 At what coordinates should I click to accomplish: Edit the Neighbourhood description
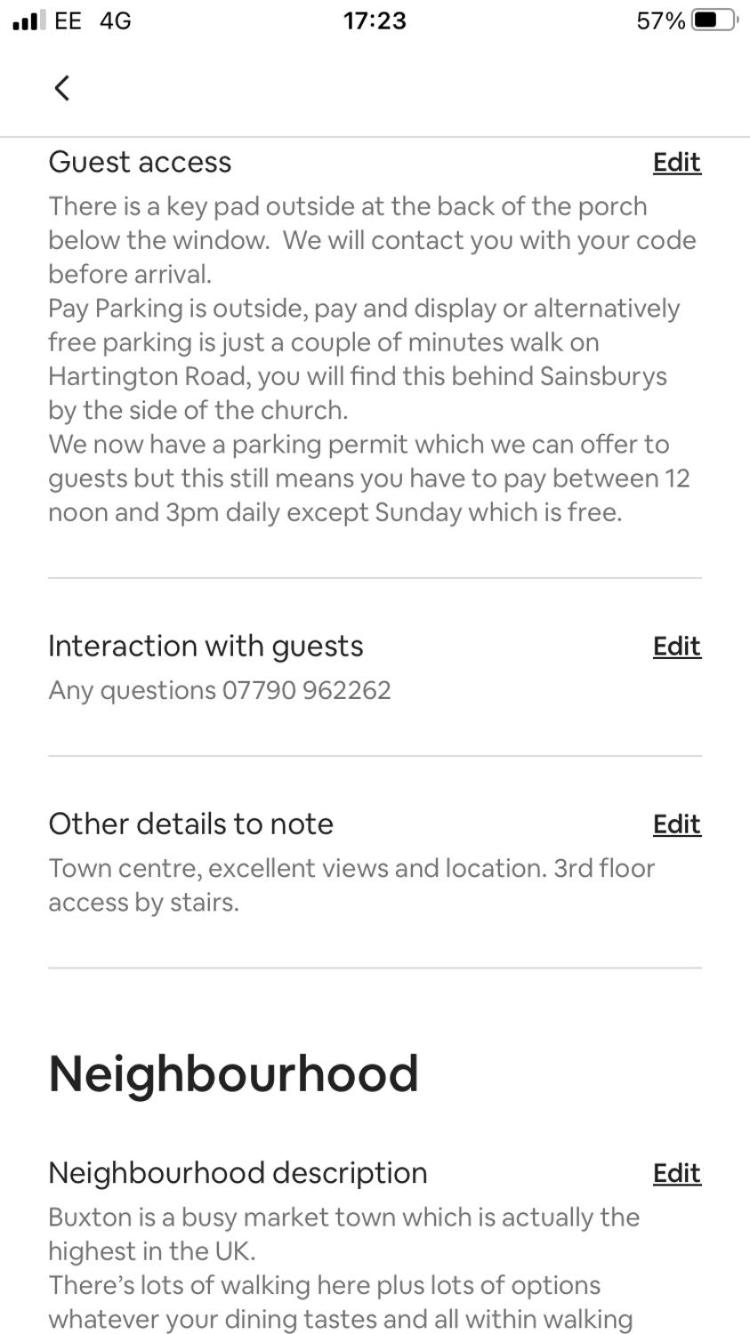[677, 1173]
